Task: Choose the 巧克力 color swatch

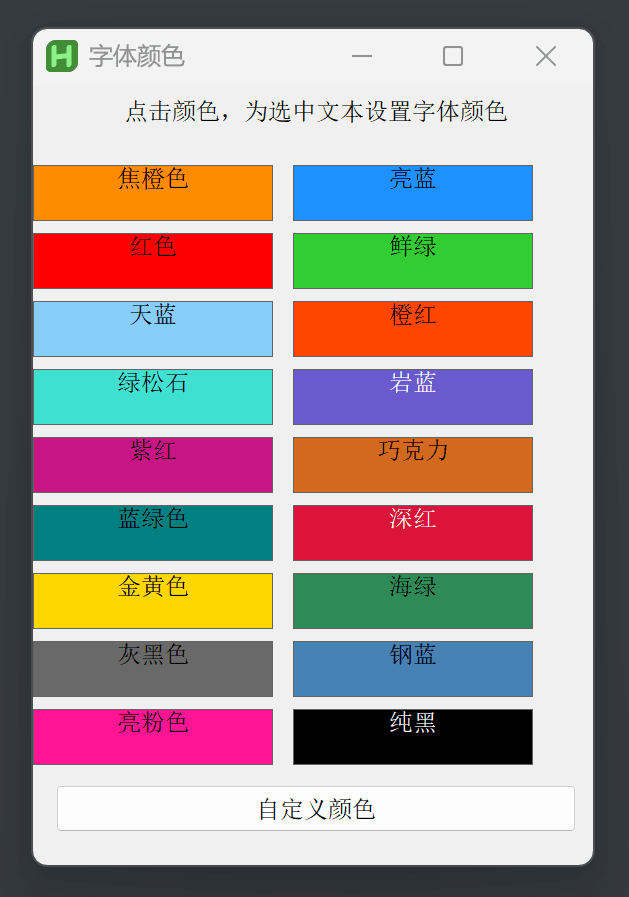Action: 412,465
